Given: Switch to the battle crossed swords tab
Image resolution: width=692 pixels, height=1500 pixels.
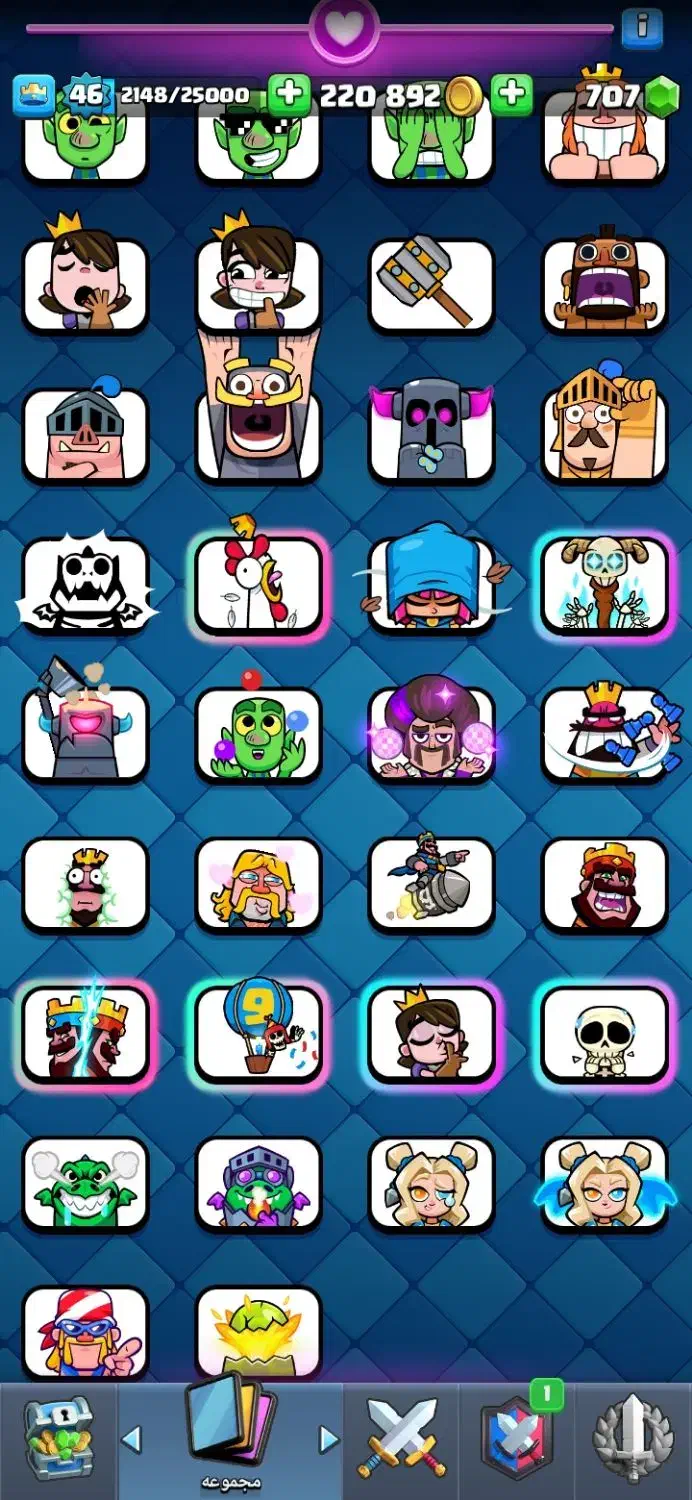Looking at the screenshot, I should tap(402, 1440).
